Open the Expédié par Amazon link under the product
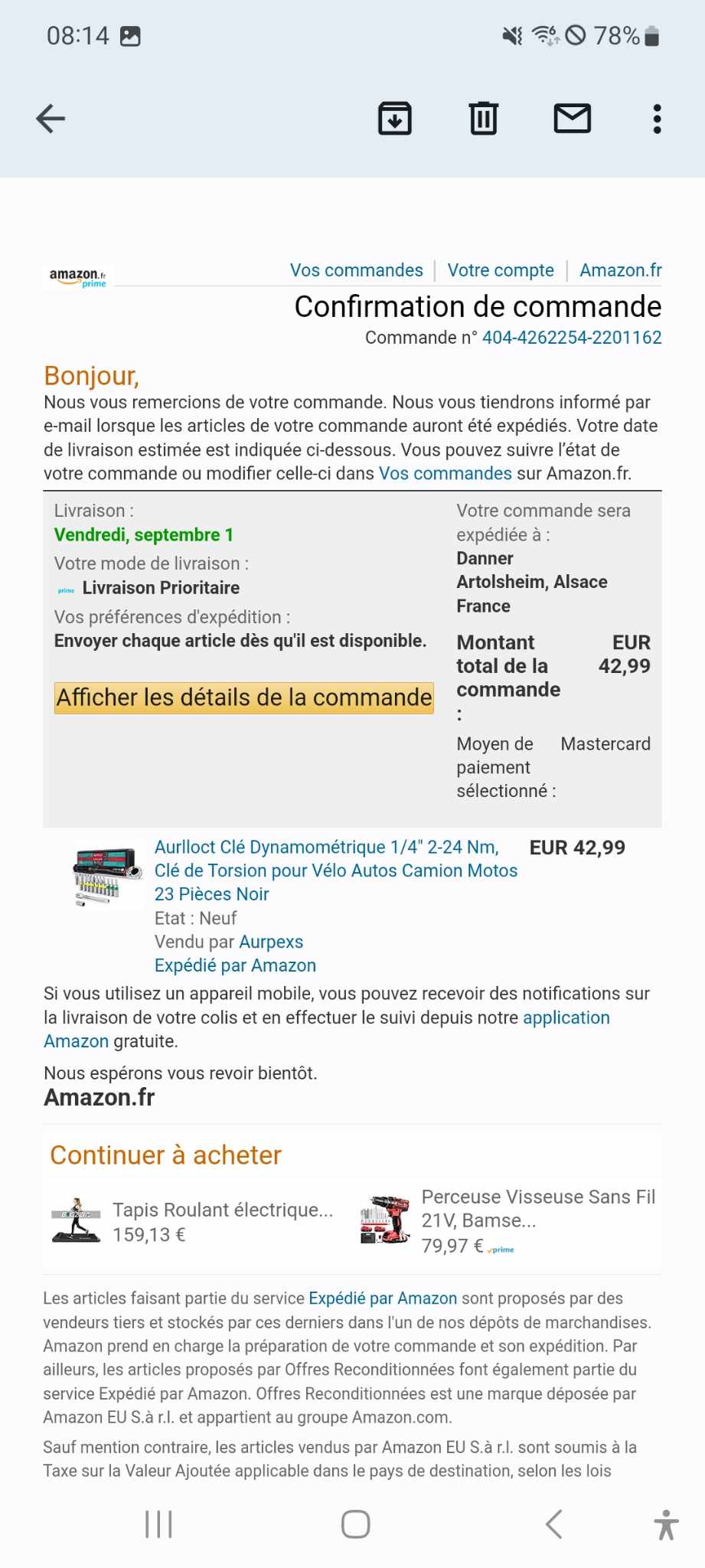This screenshot has height=1568, width=705. pos(235,965)
